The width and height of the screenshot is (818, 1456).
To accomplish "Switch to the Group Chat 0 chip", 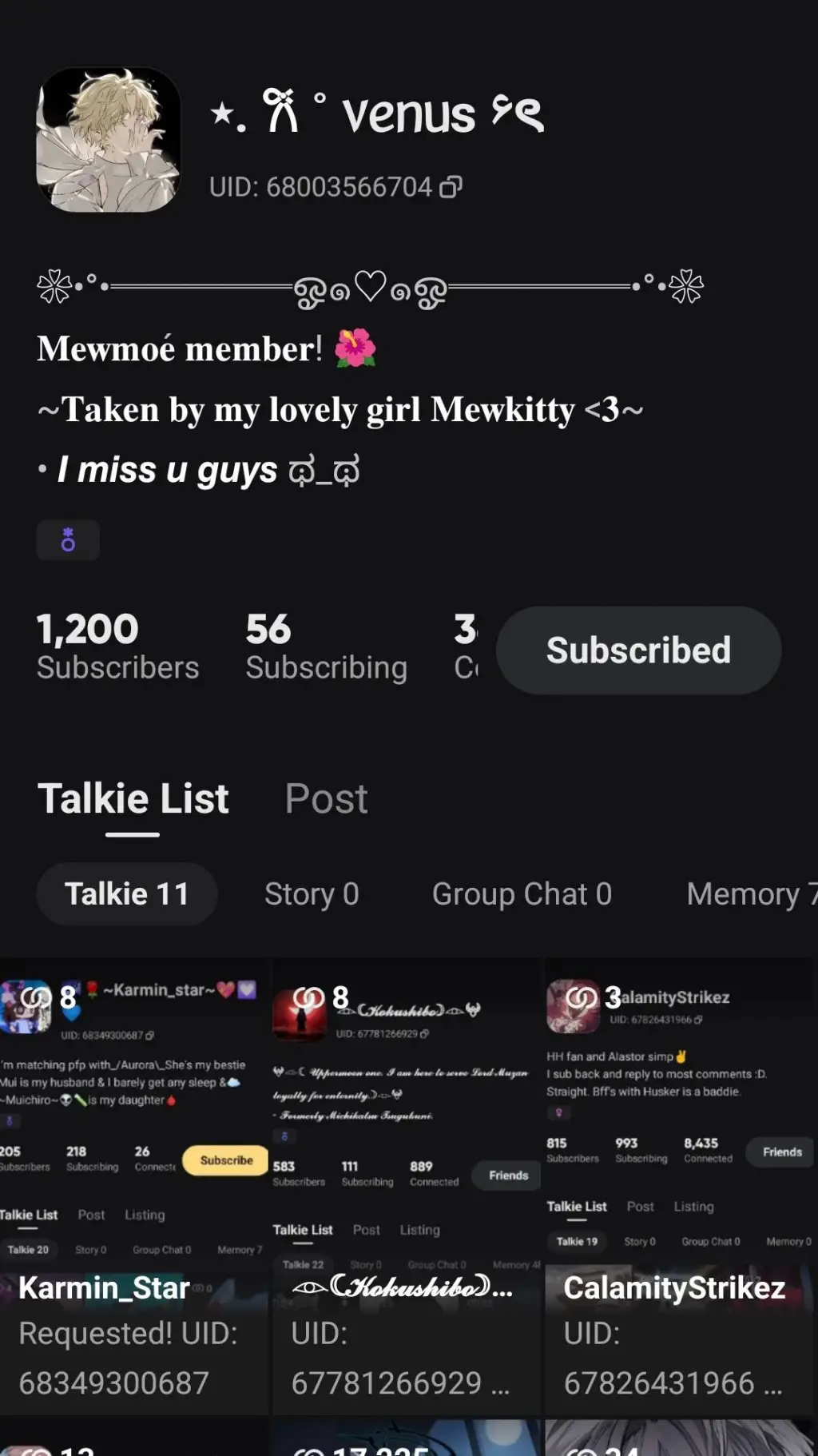I will coord(522,893).
